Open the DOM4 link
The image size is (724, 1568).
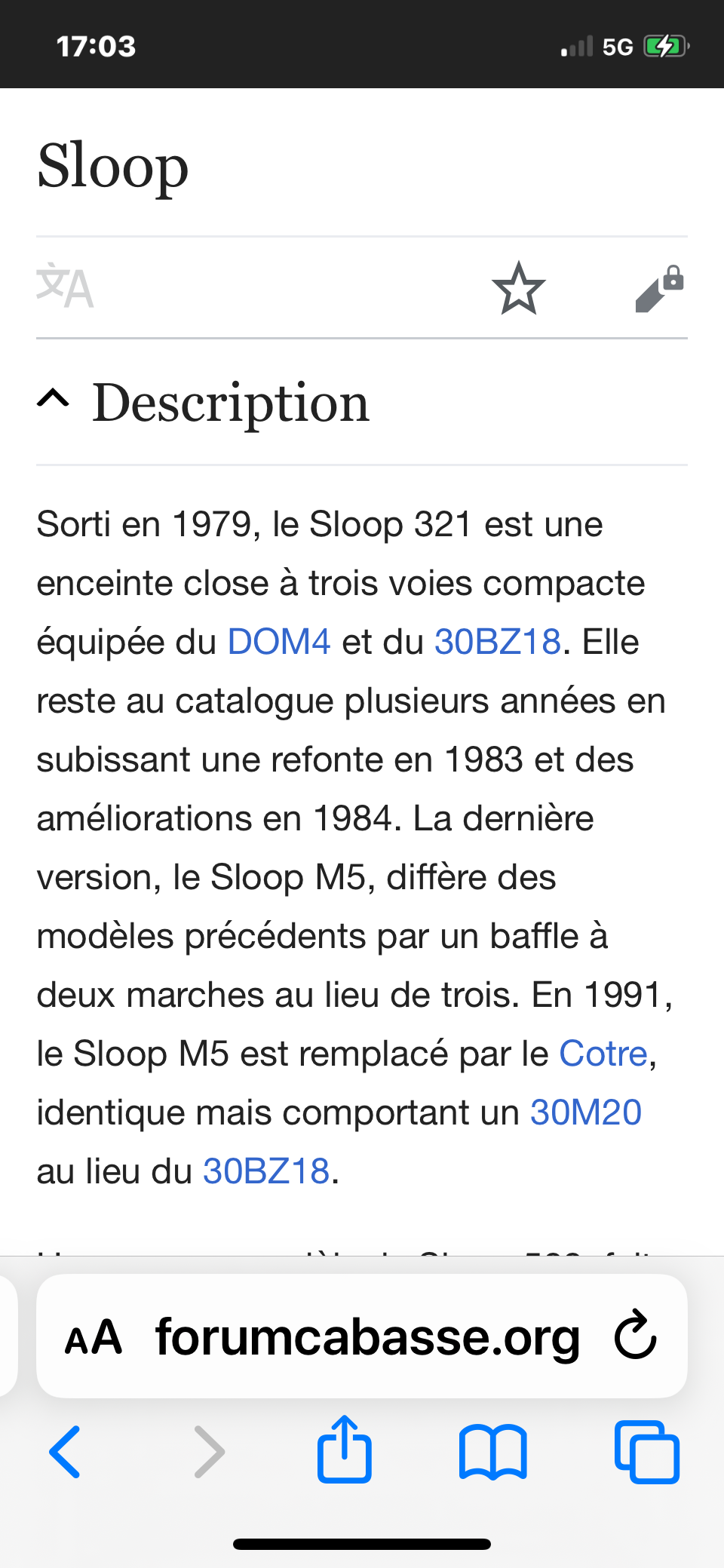pyautogui.click(x=279, y=642)
